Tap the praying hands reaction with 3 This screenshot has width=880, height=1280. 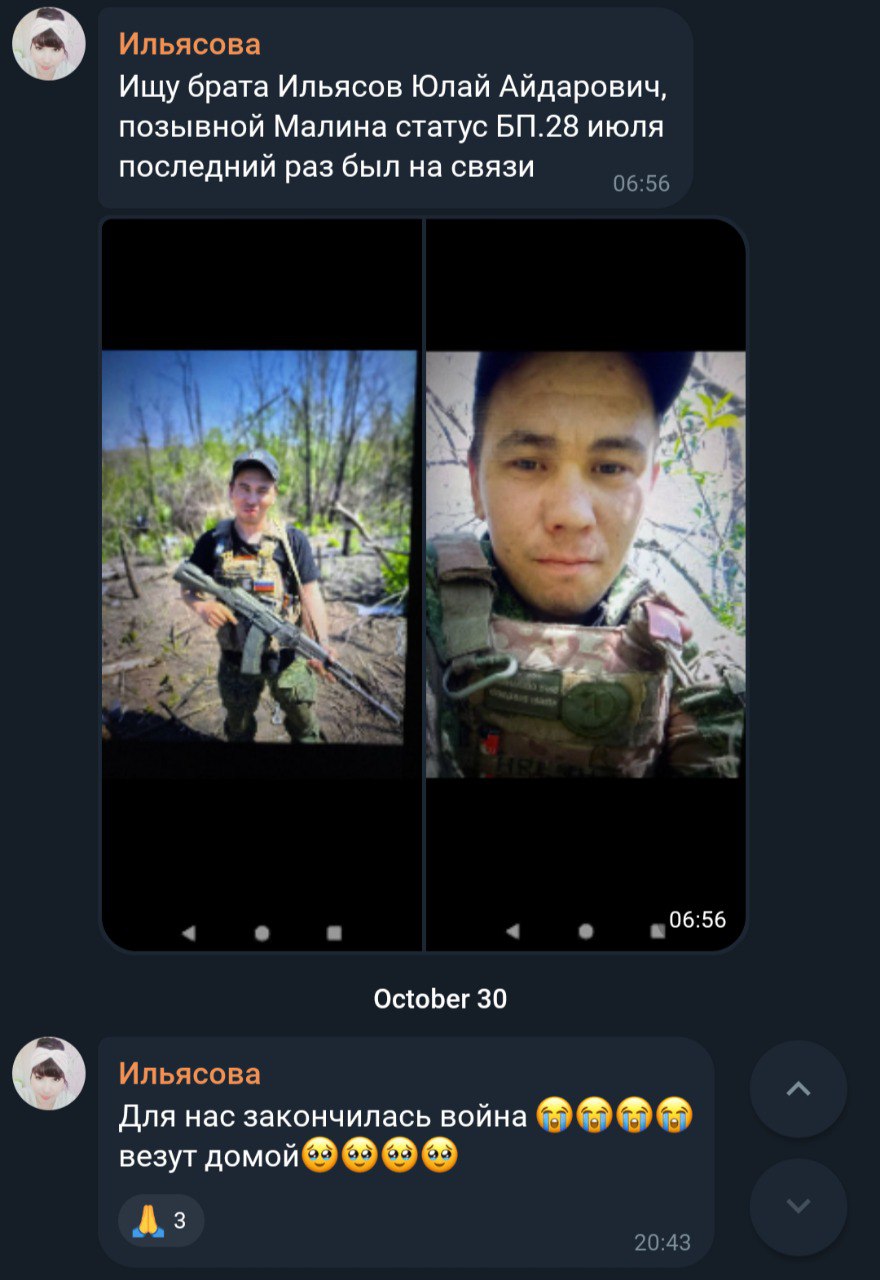click(x=161, y=1220)
